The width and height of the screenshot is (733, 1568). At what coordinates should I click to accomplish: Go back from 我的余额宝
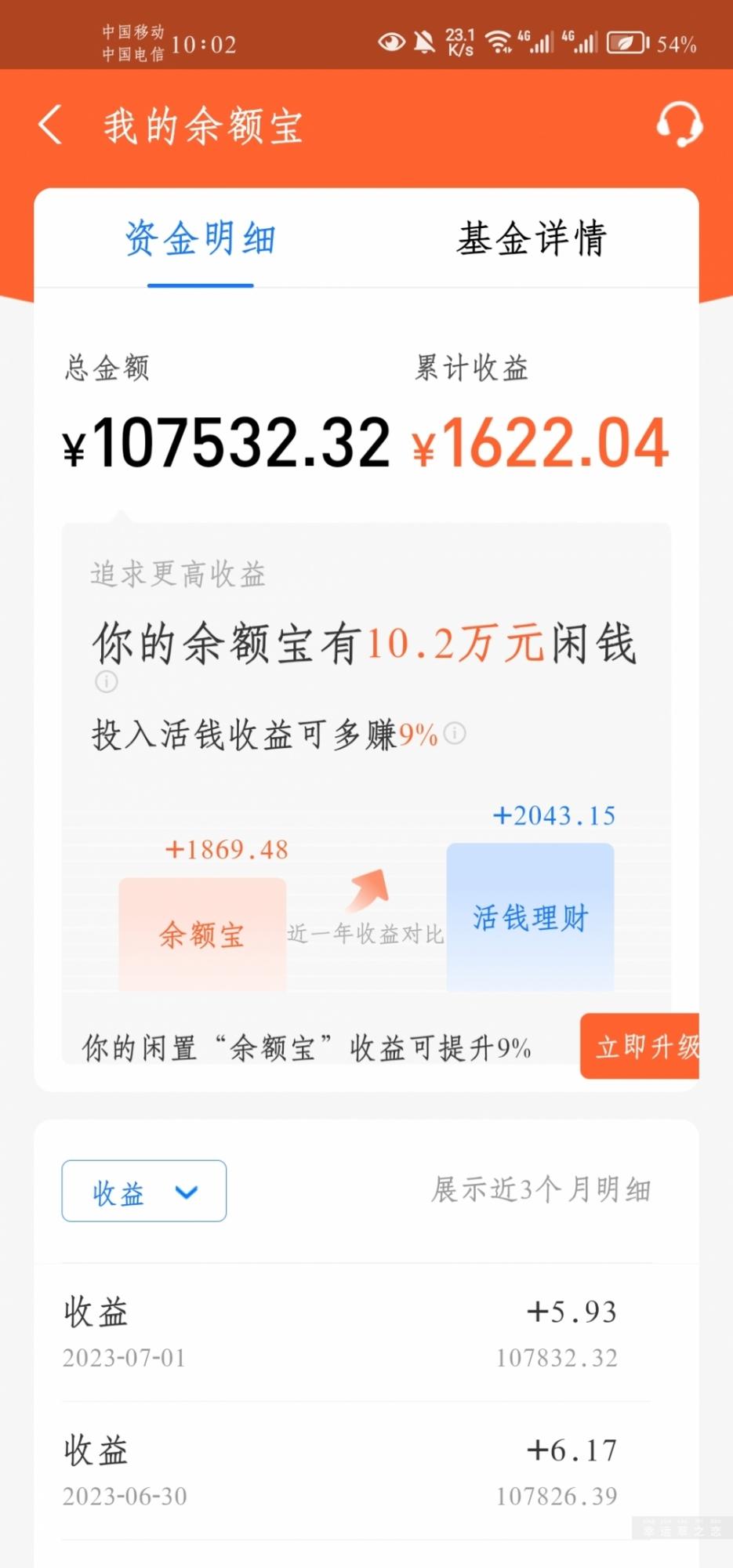pyautogui.click(x=51, y=125)
